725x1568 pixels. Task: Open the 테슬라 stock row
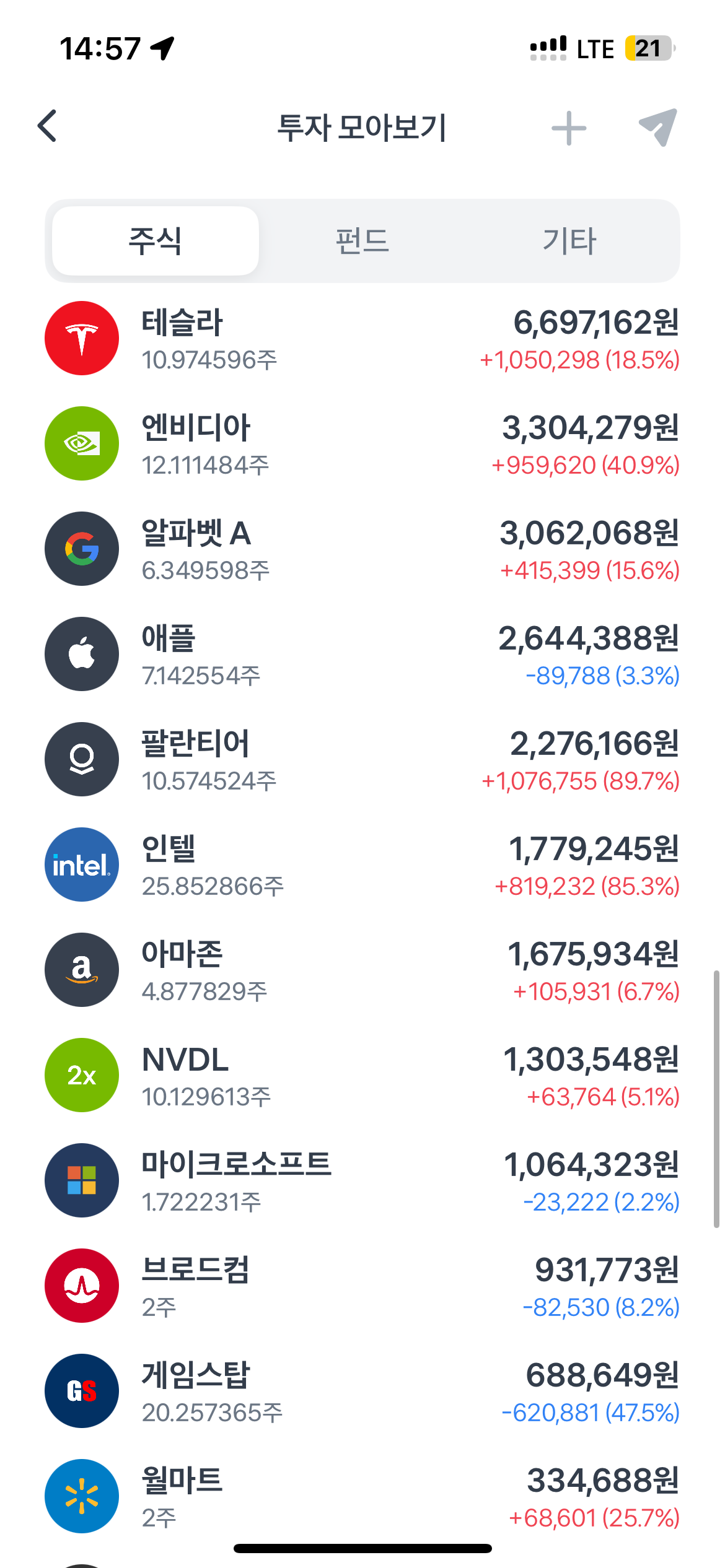(x=362, y=339)
